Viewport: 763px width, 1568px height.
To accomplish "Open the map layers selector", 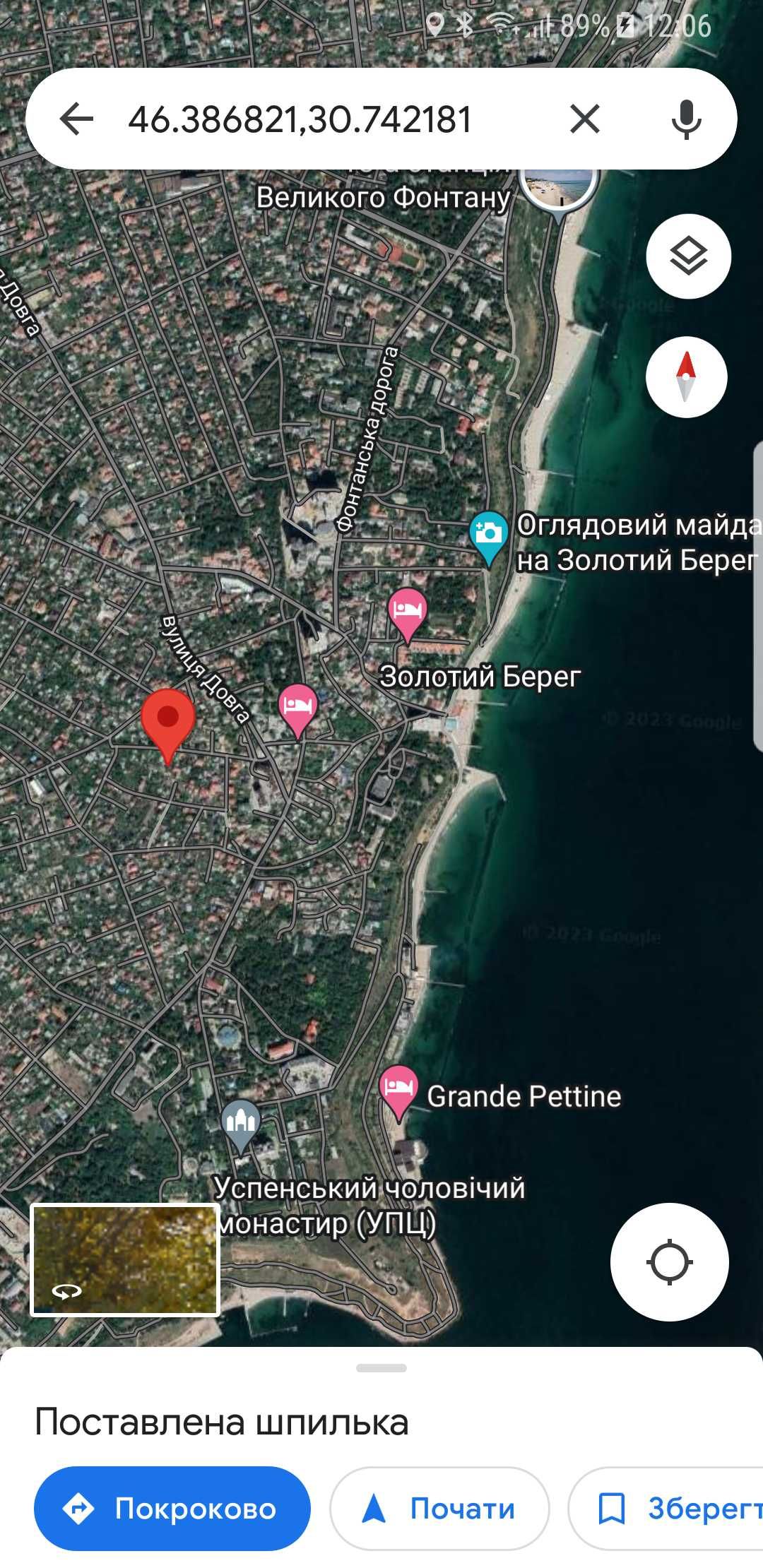I will [688, 256].
